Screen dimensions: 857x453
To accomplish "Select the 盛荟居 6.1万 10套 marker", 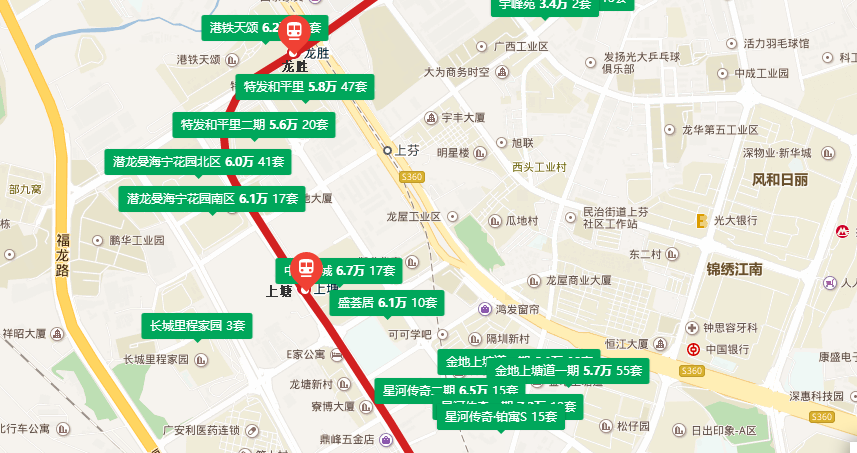I will [387, 302].
